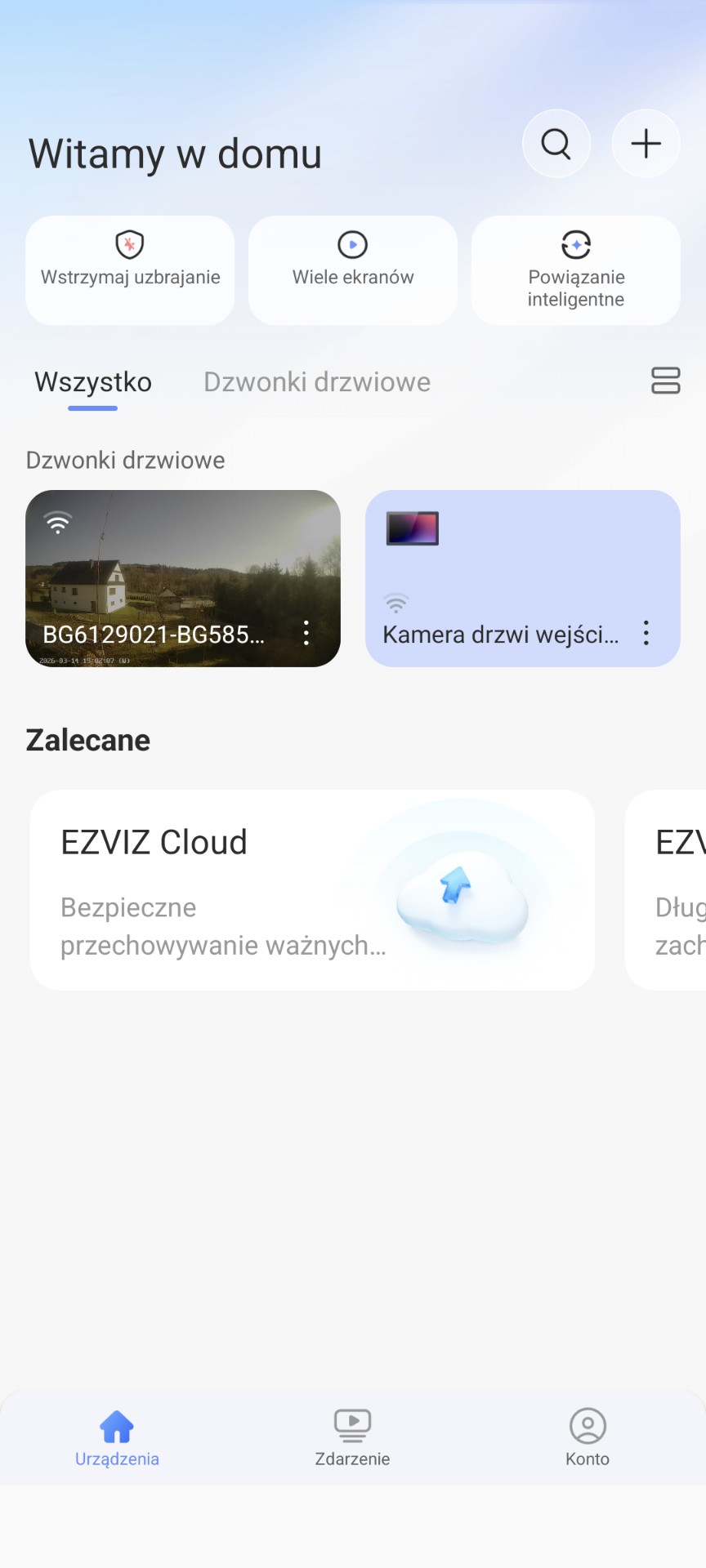This screenshot has height=1568, width=706.
Task: Switch to the Zdarzenie tab
Action: (352, 1437)
